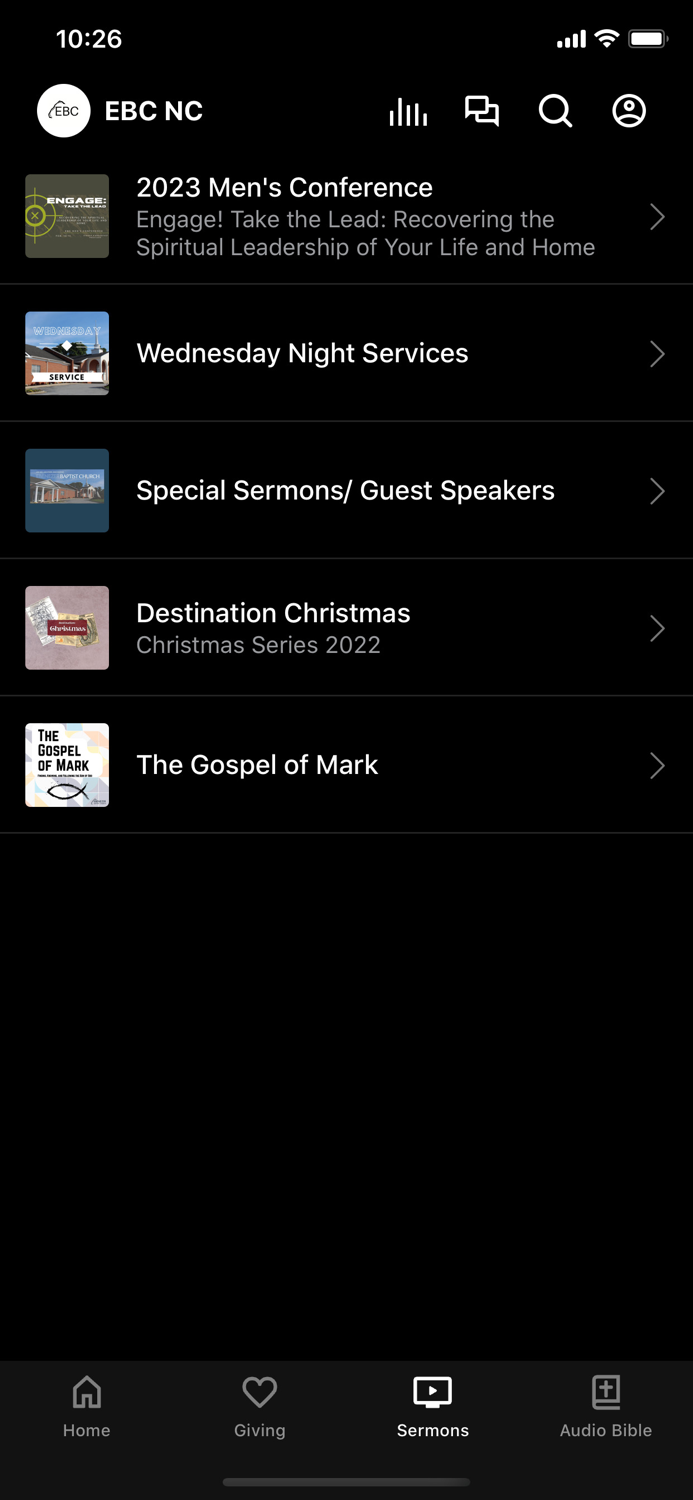Open the Destination Christmas series

pyautogui.click(x=346, y=628)
